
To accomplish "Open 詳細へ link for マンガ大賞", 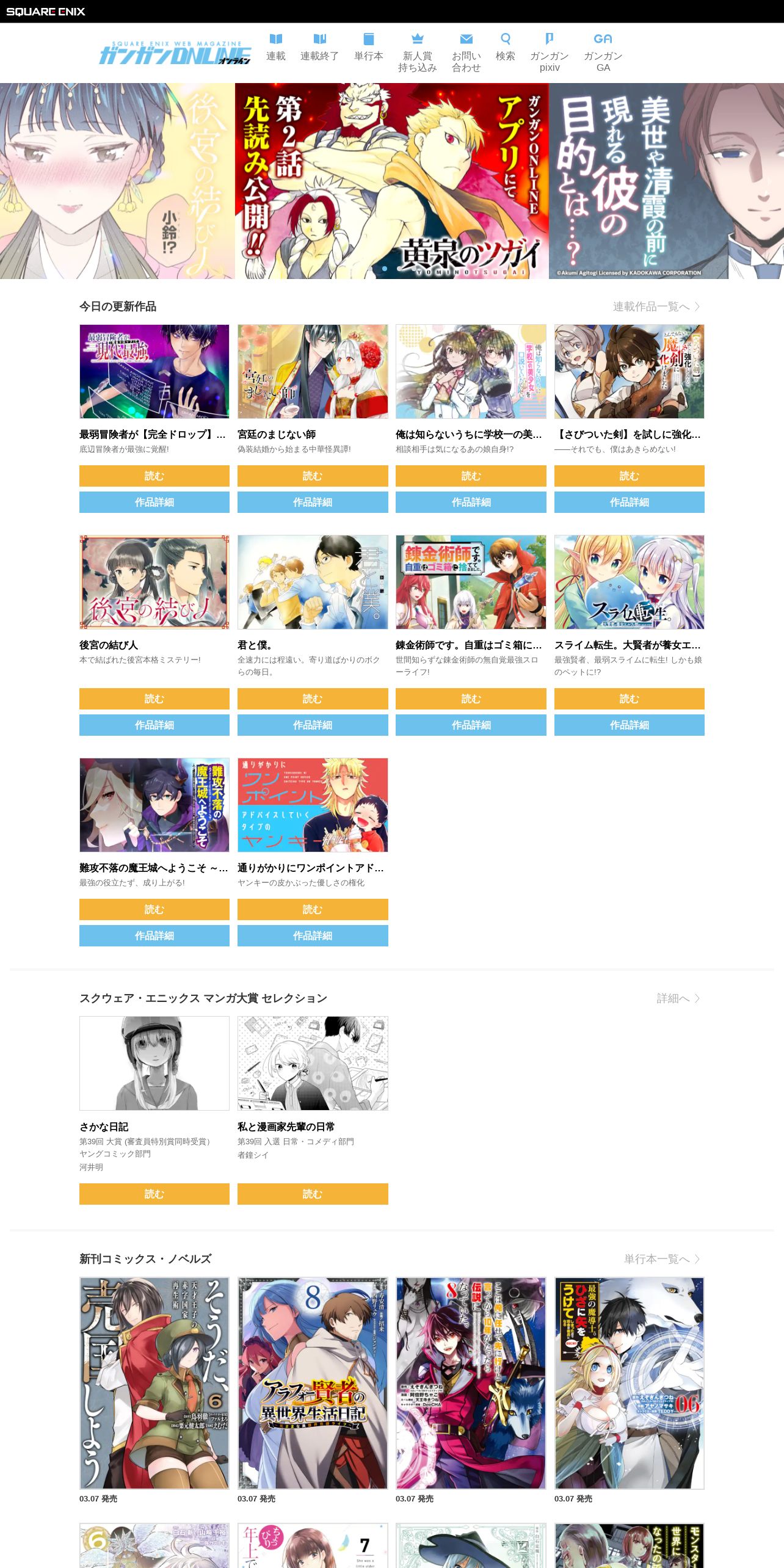I will pyautogui.click(x=678, y=998).
